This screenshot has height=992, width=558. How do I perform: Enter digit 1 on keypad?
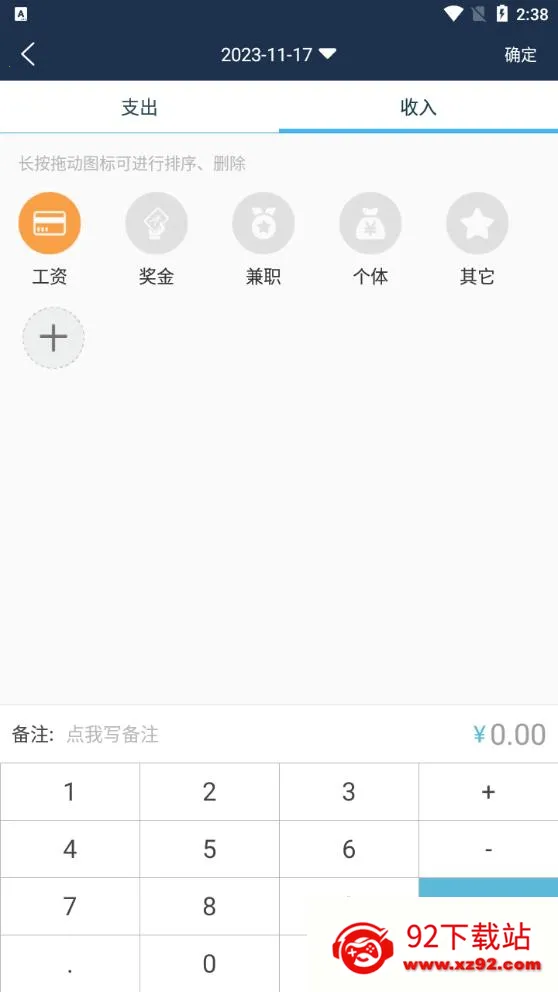click(70, 792)
